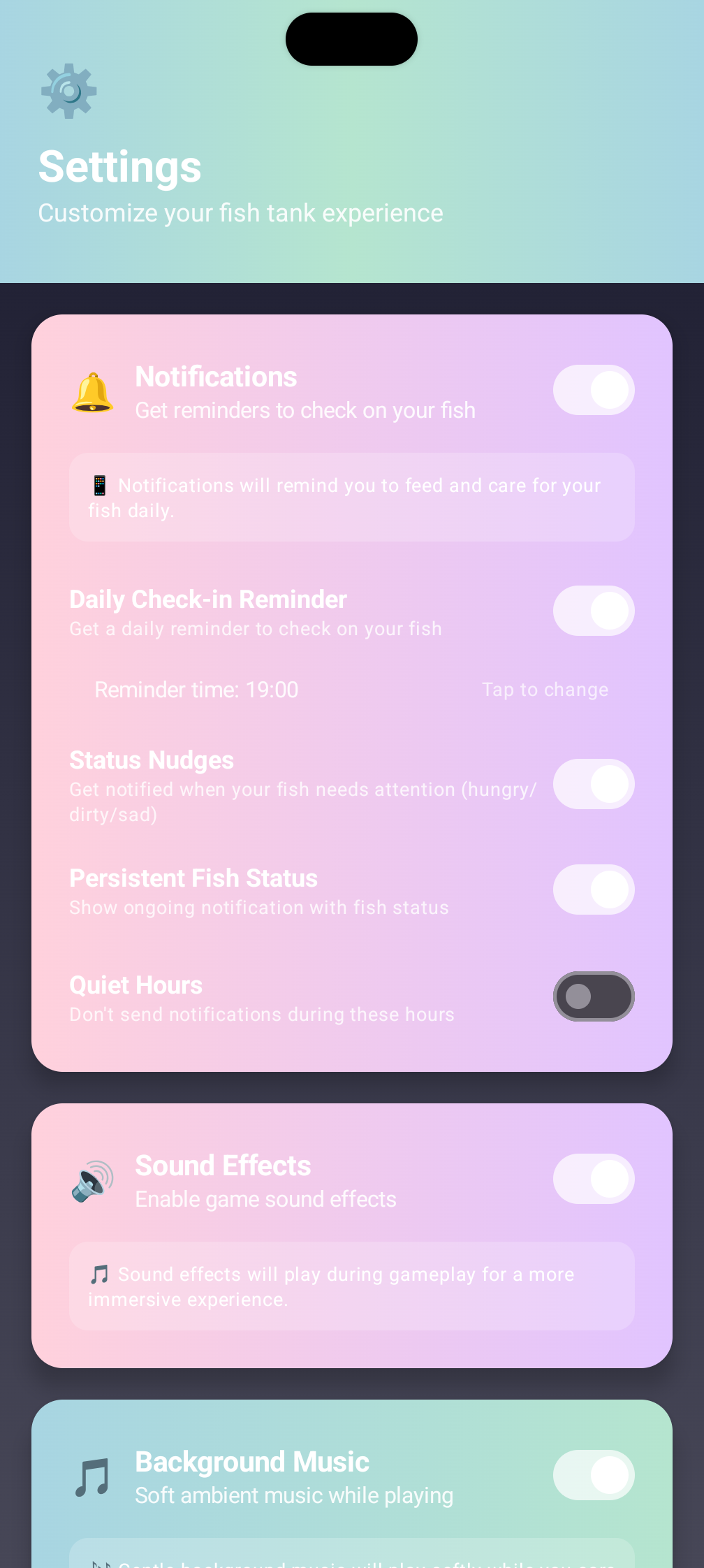Turn off Daily Check-in Reminder
The width and height of the screenshot is (704, 1568).
point(593,610)
